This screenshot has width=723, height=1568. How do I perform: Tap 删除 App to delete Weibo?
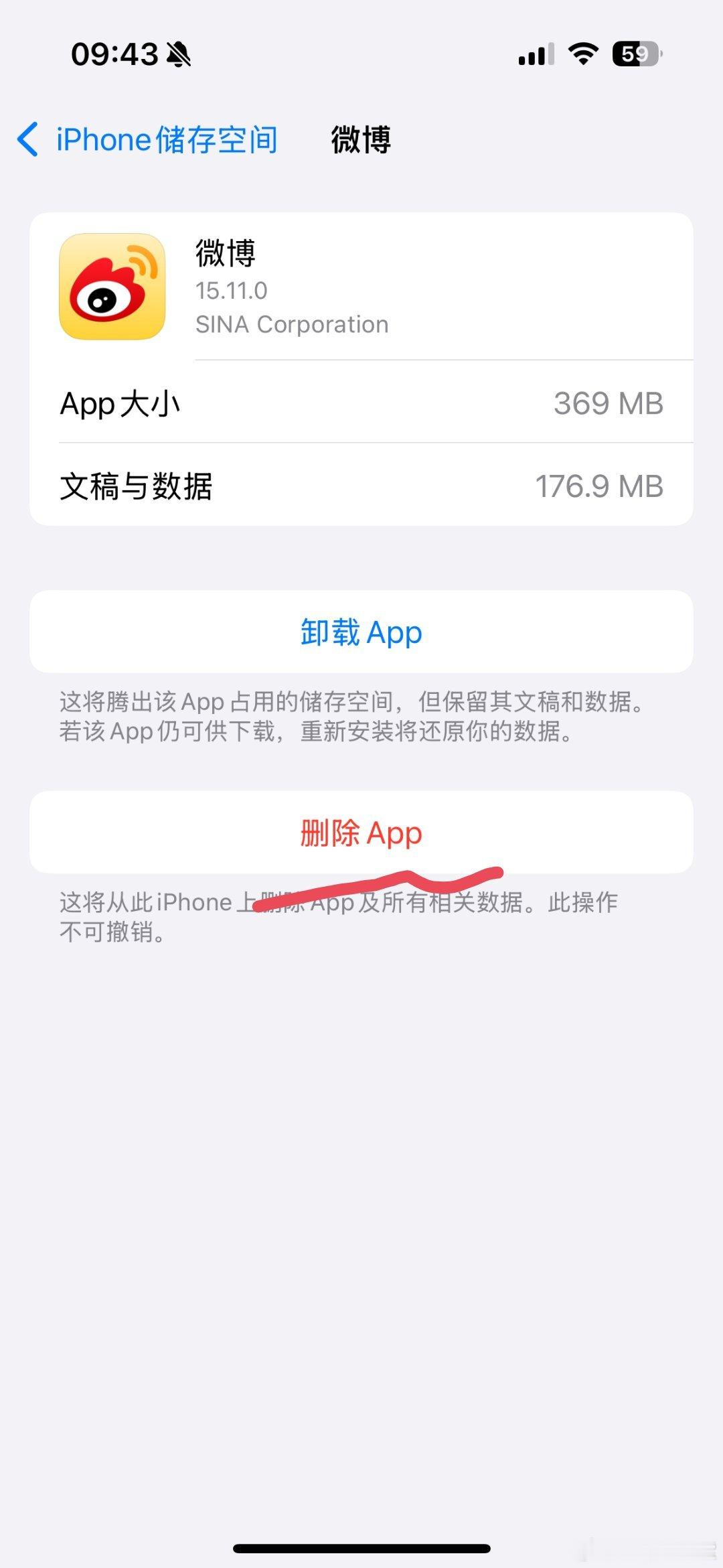[x=361, y=833]
